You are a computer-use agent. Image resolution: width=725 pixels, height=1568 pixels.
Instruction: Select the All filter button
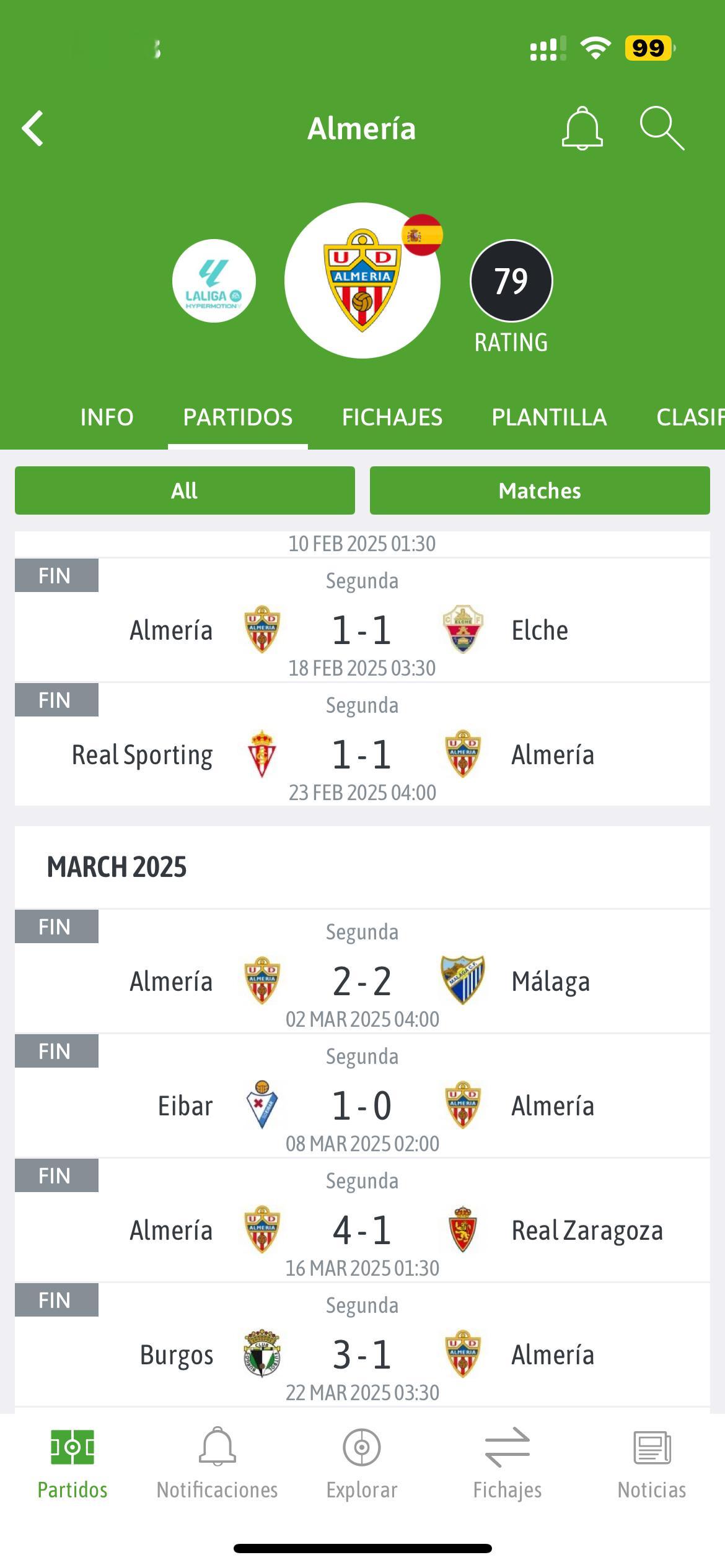click(185, 490)
